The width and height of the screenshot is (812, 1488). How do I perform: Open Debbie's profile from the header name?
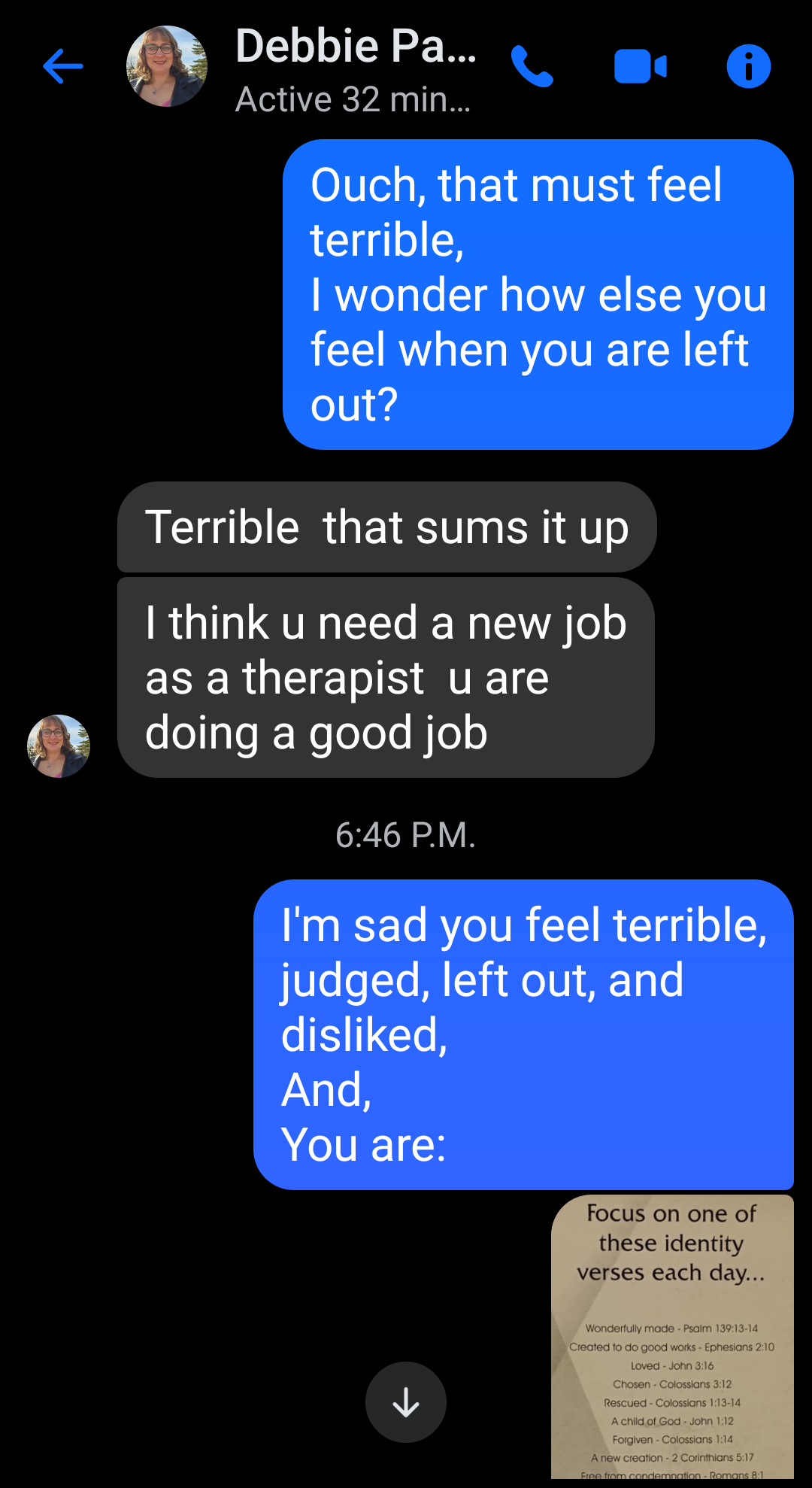355,47
